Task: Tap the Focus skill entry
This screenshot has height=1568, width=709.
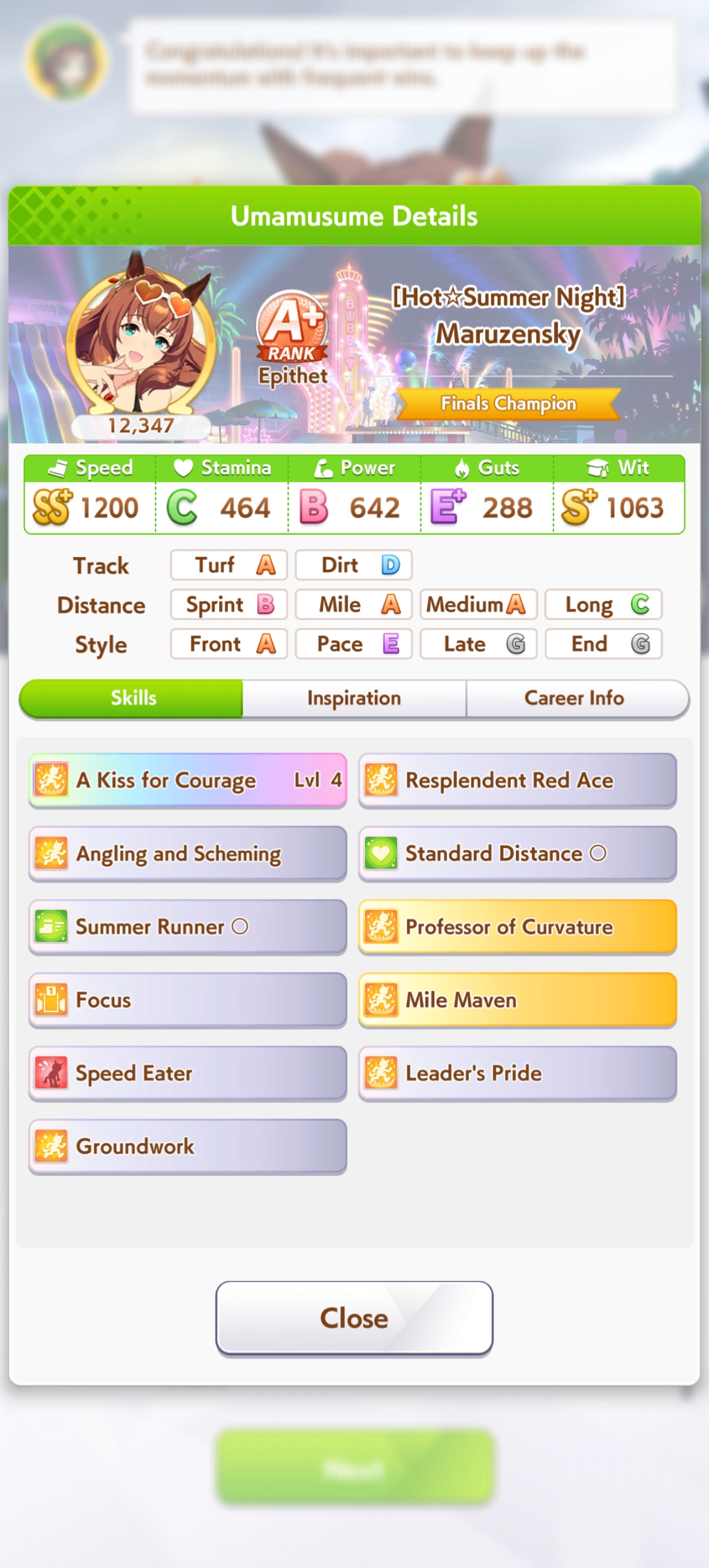Action: [187, 999]
